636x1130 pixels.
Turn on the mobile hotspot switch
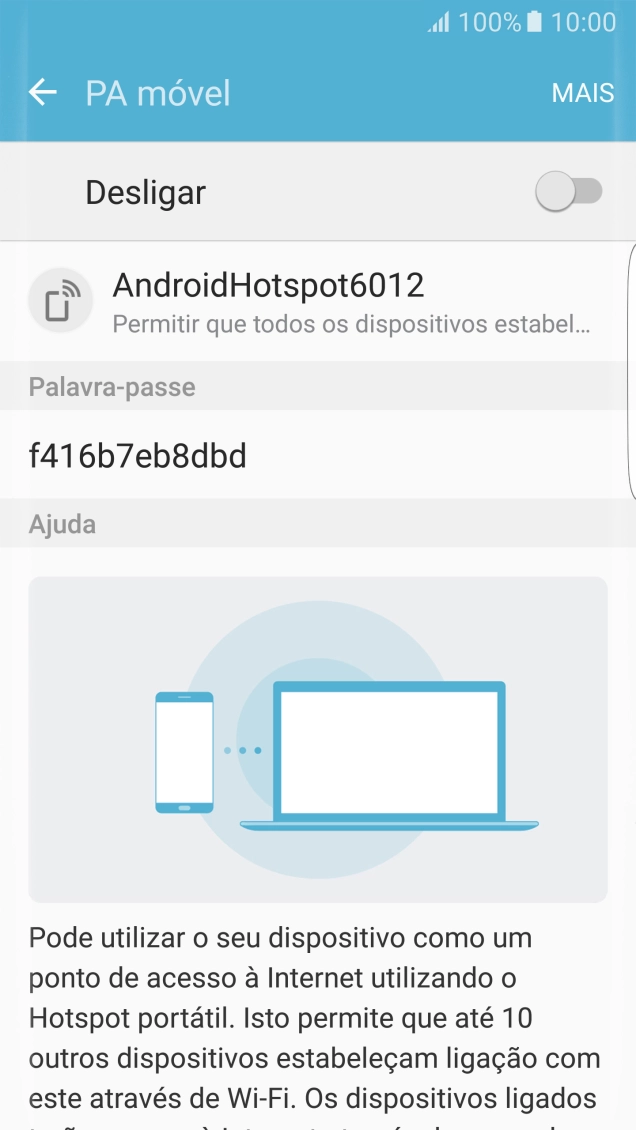[568, 192]
